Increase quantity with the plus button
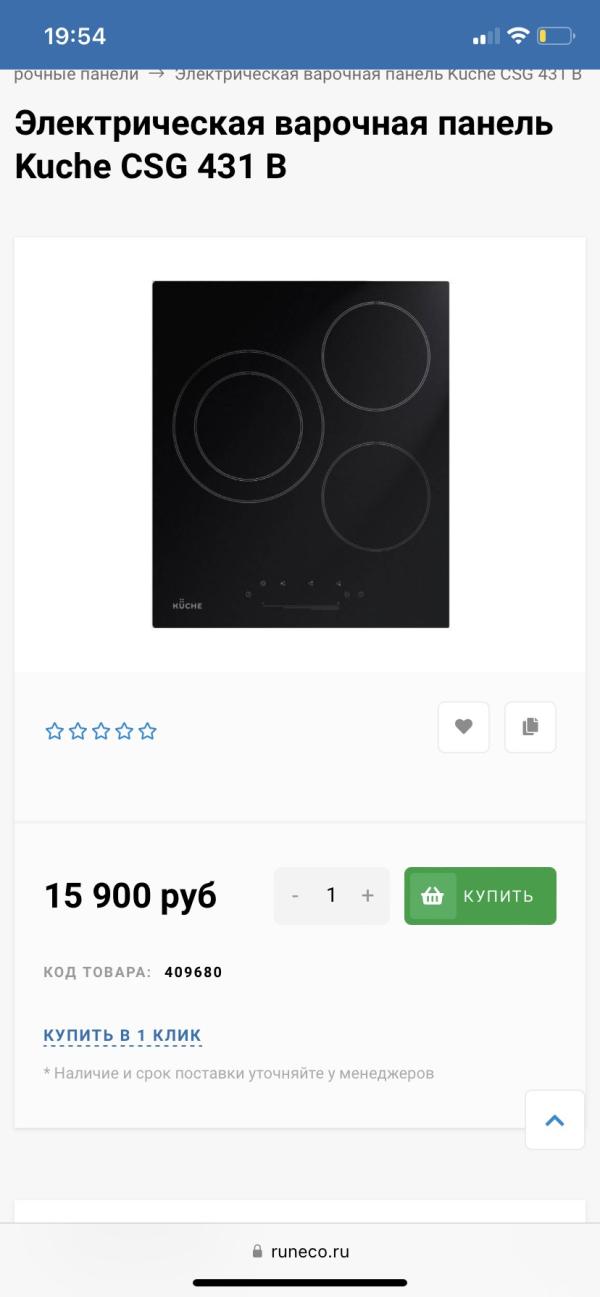The width and height of the screenshot is (600, 1297). pos(367,896)
